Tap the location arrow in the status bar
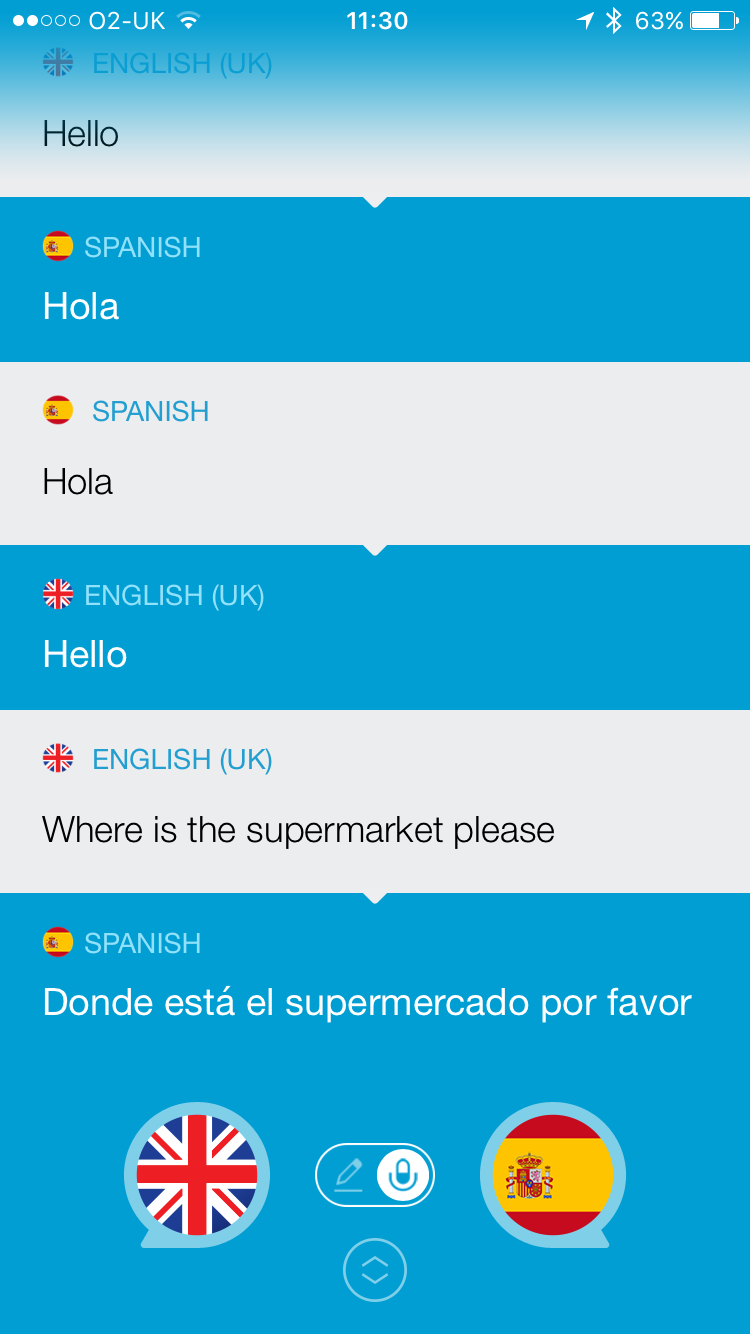 click(588, 19)
